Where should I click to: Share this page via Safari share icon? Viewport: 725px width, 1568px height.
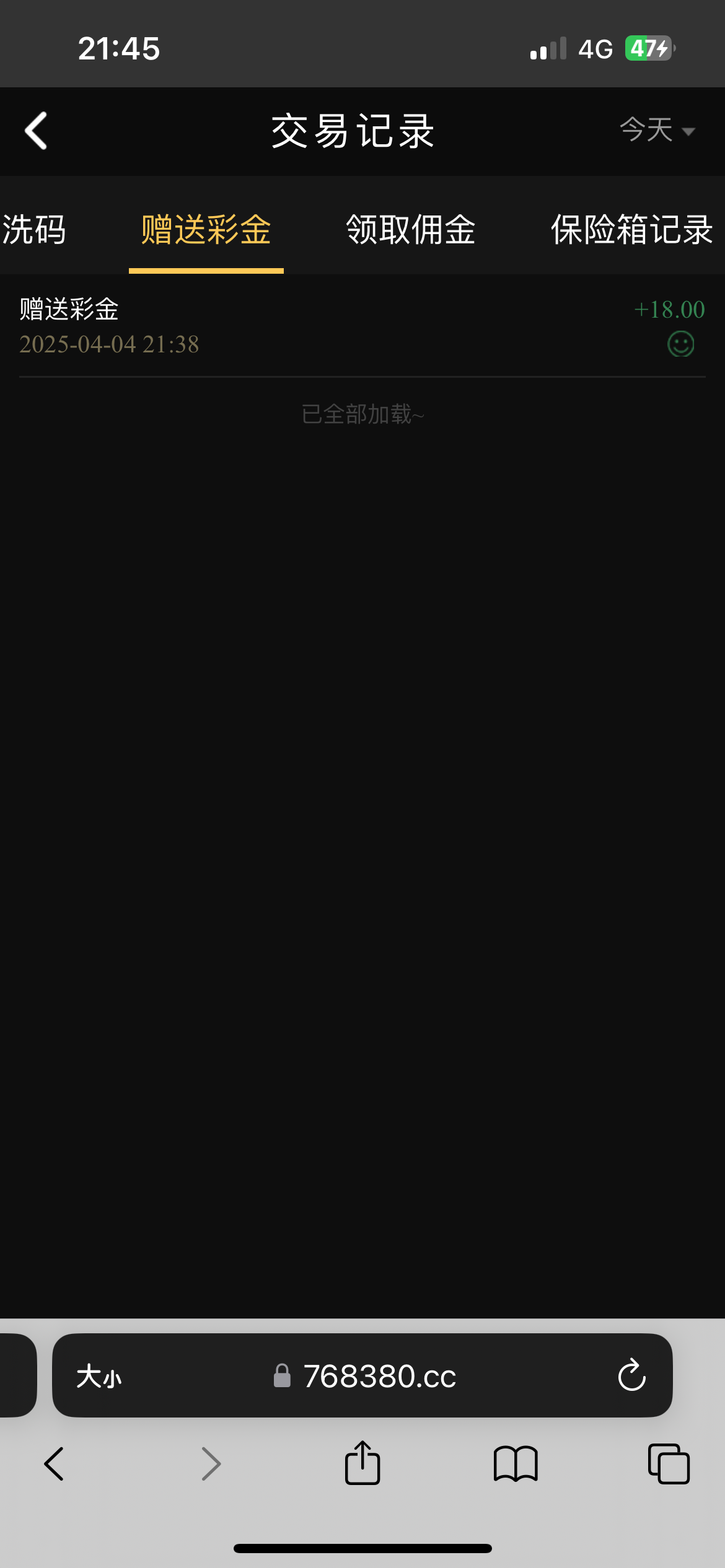click(362, 1463)
